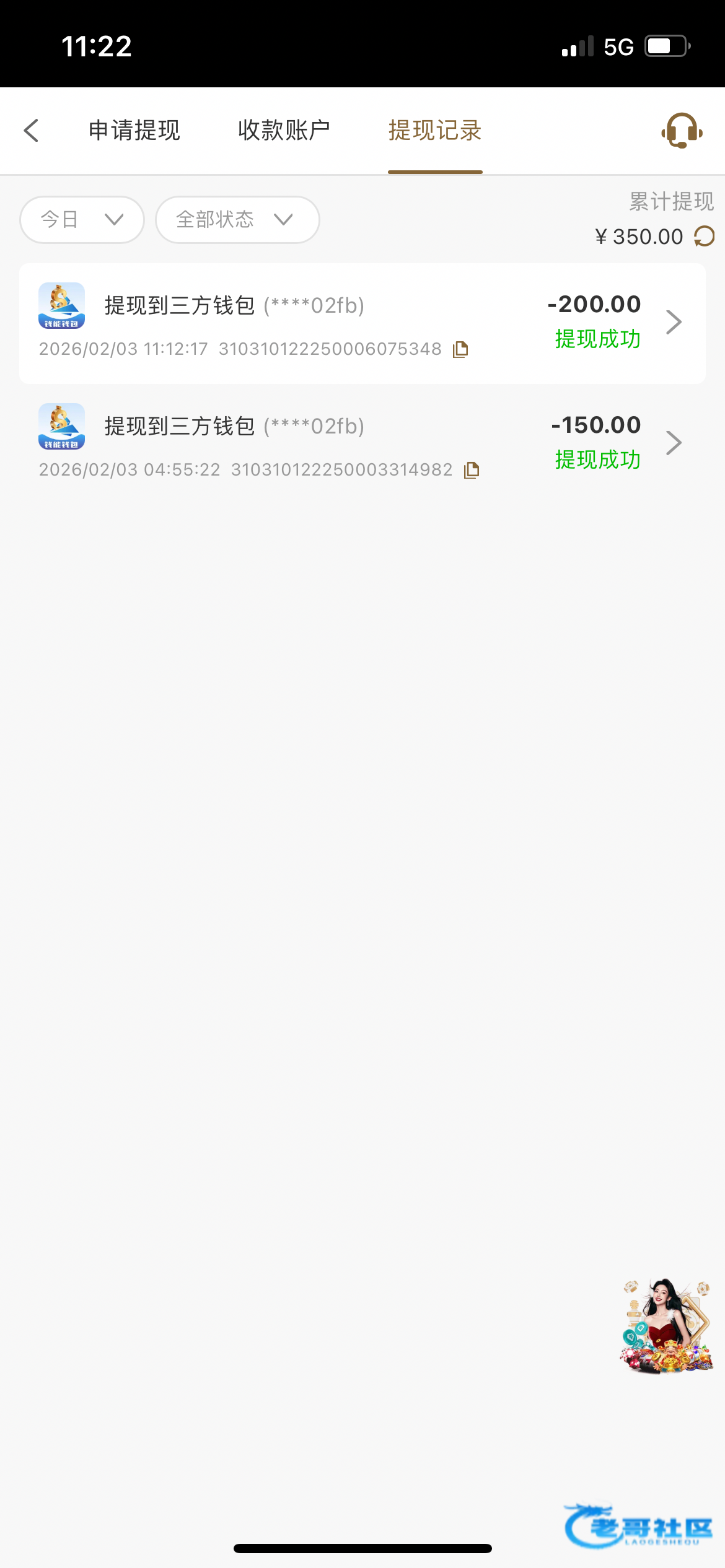The height and width of the screenshot is (1568, 725).
Task: Expand the 全部状态 status filter dropdown
Action: tap(237, 220)
